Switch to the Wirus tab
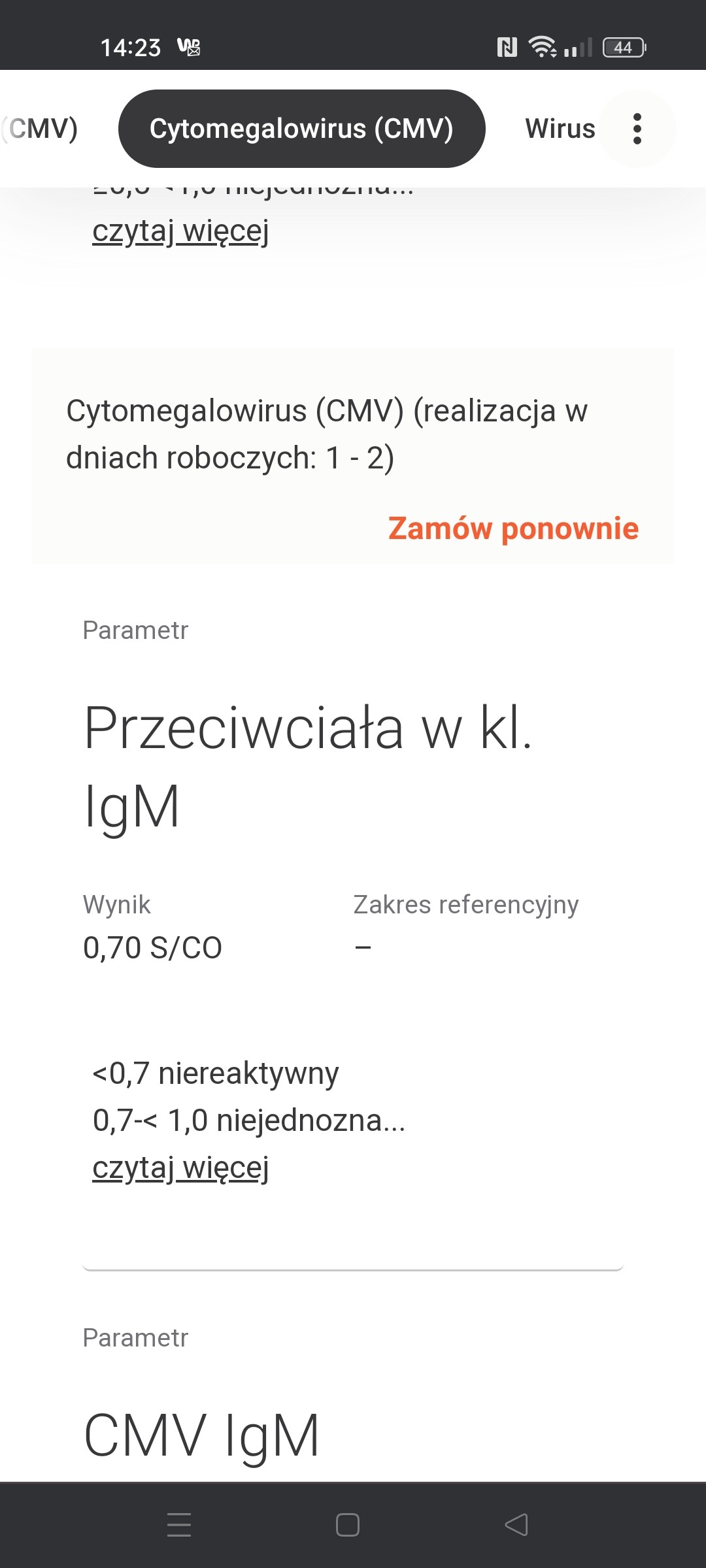 point(560,129)
